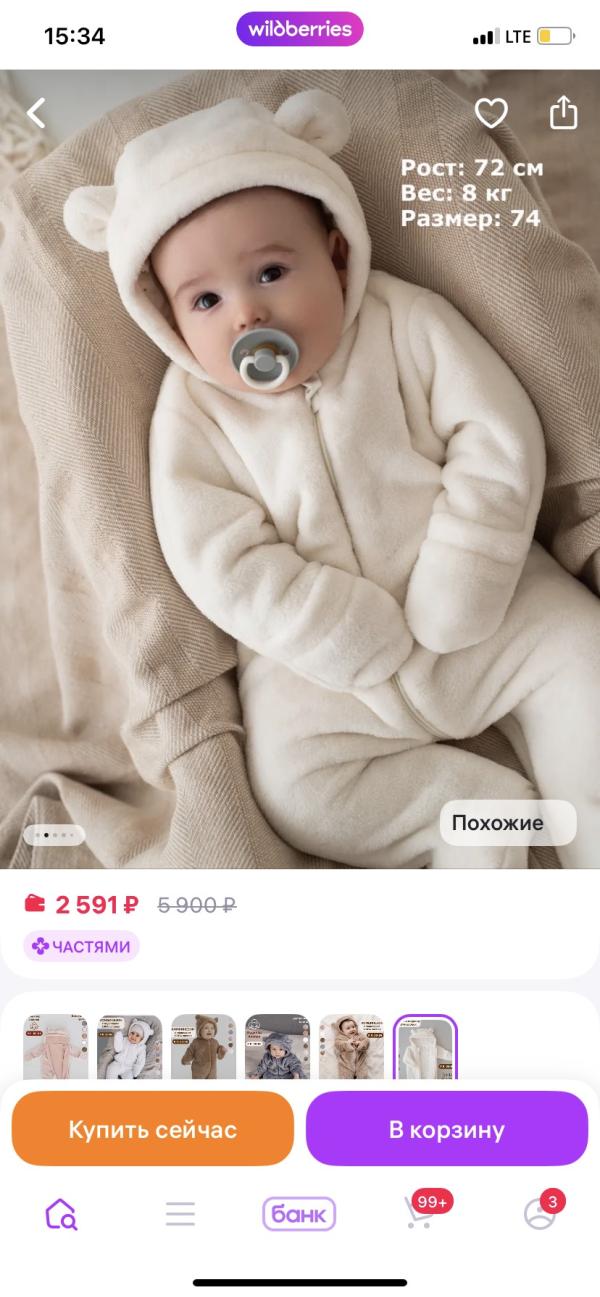The image size is (600, 1297).
Task: Open the shopping cart tab
Action: (x=420, y=1213)
